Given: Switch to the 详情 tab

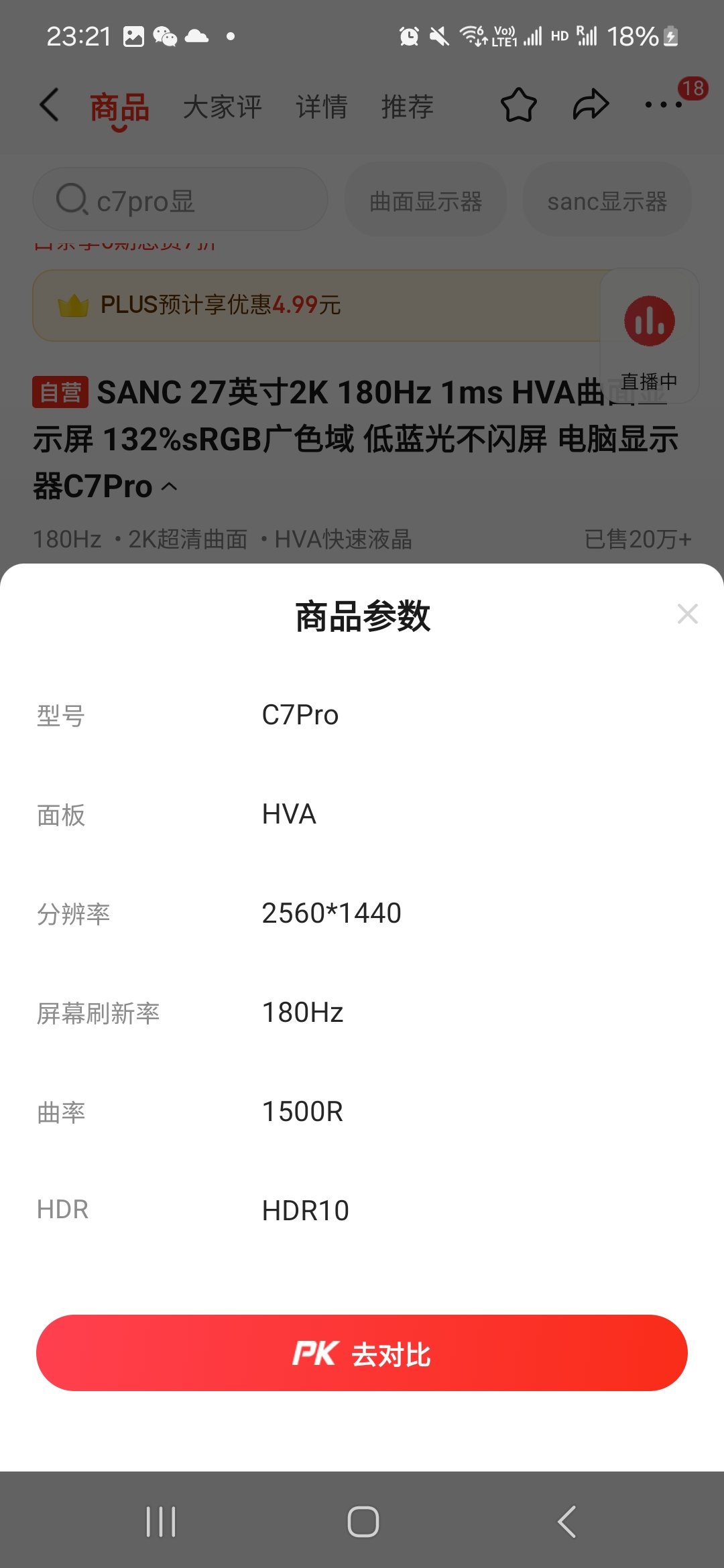Looking at the screenshot, I should click(x=322, y=107).
